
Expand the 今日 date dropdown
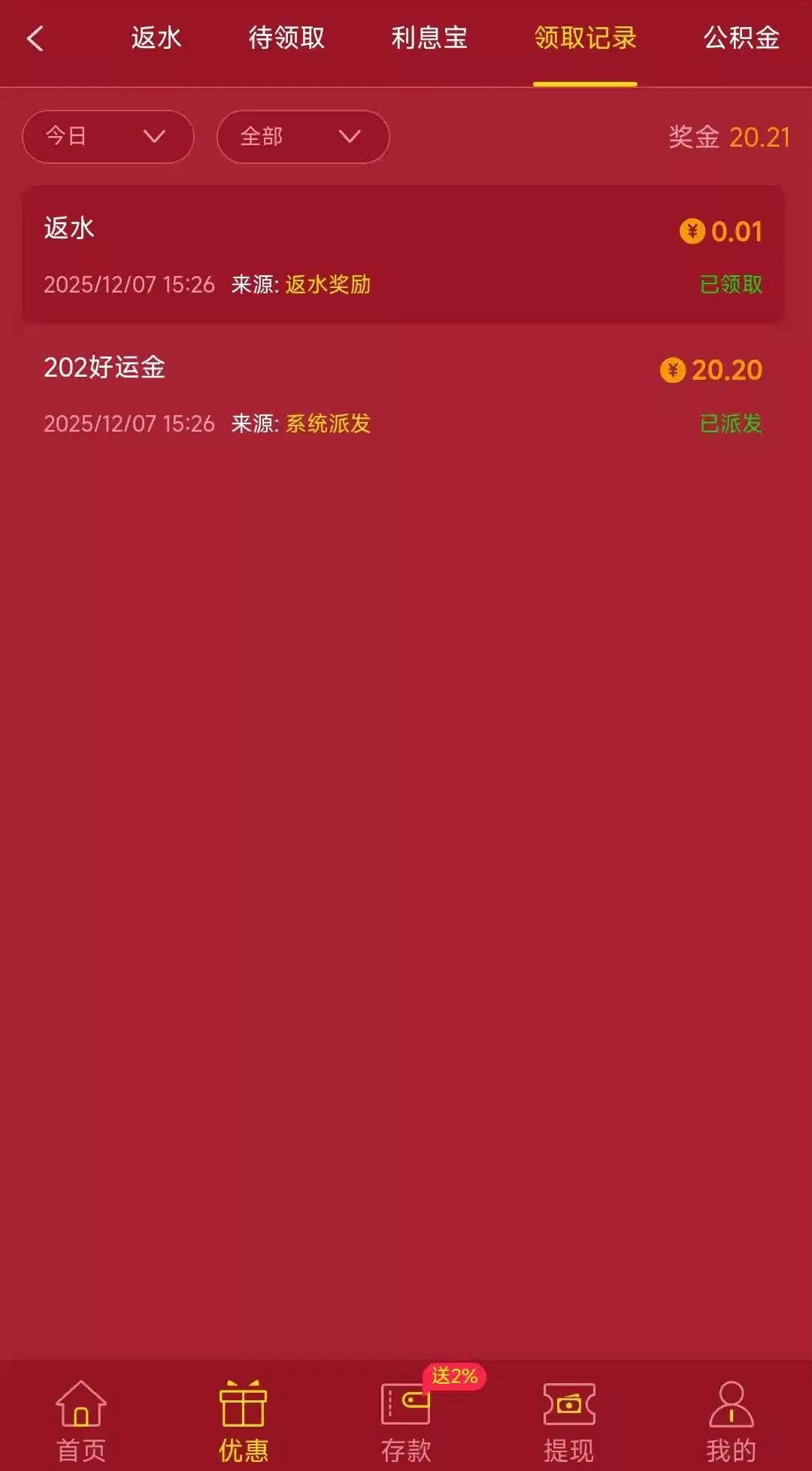click(108, 137)
